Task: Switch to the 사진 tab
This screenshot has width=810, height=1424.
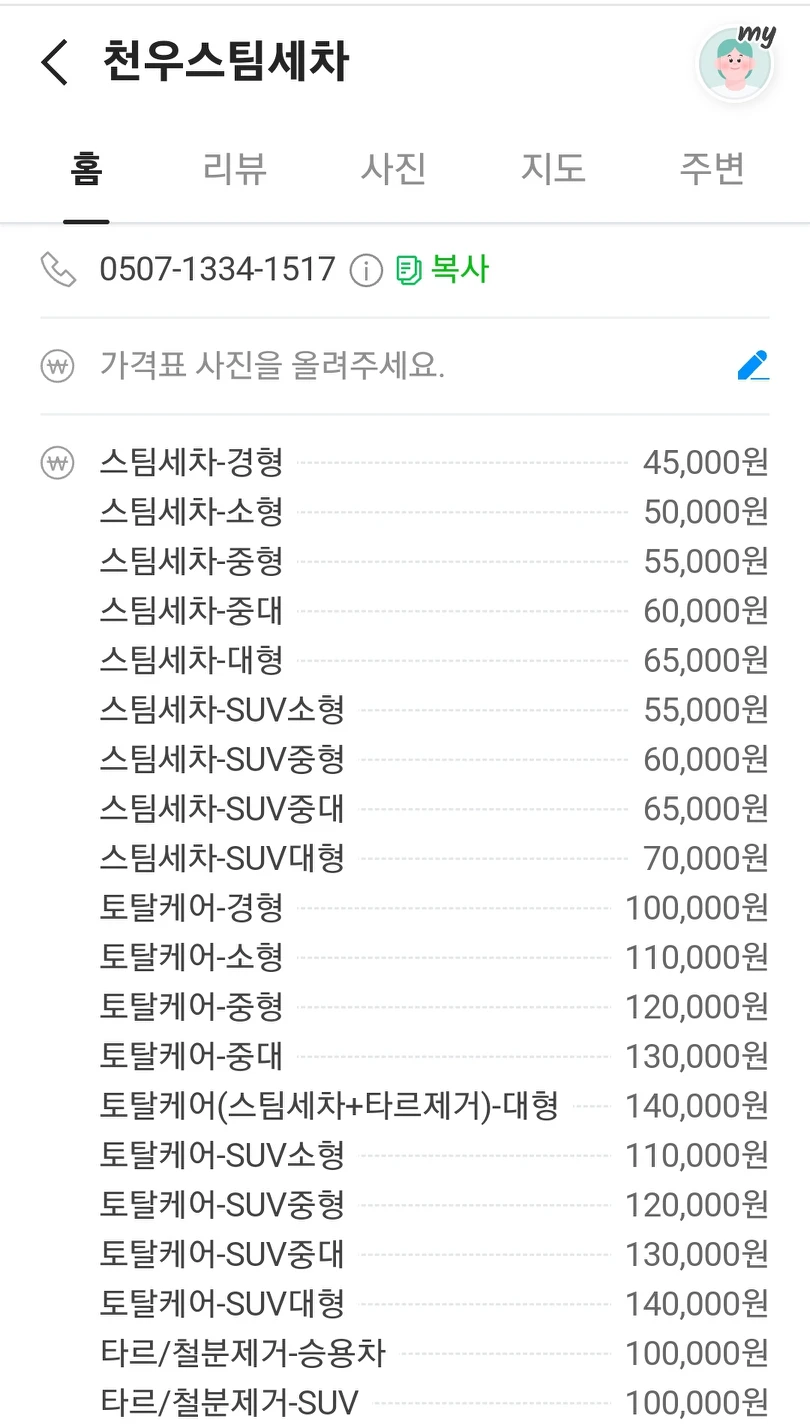Action: 394,169
